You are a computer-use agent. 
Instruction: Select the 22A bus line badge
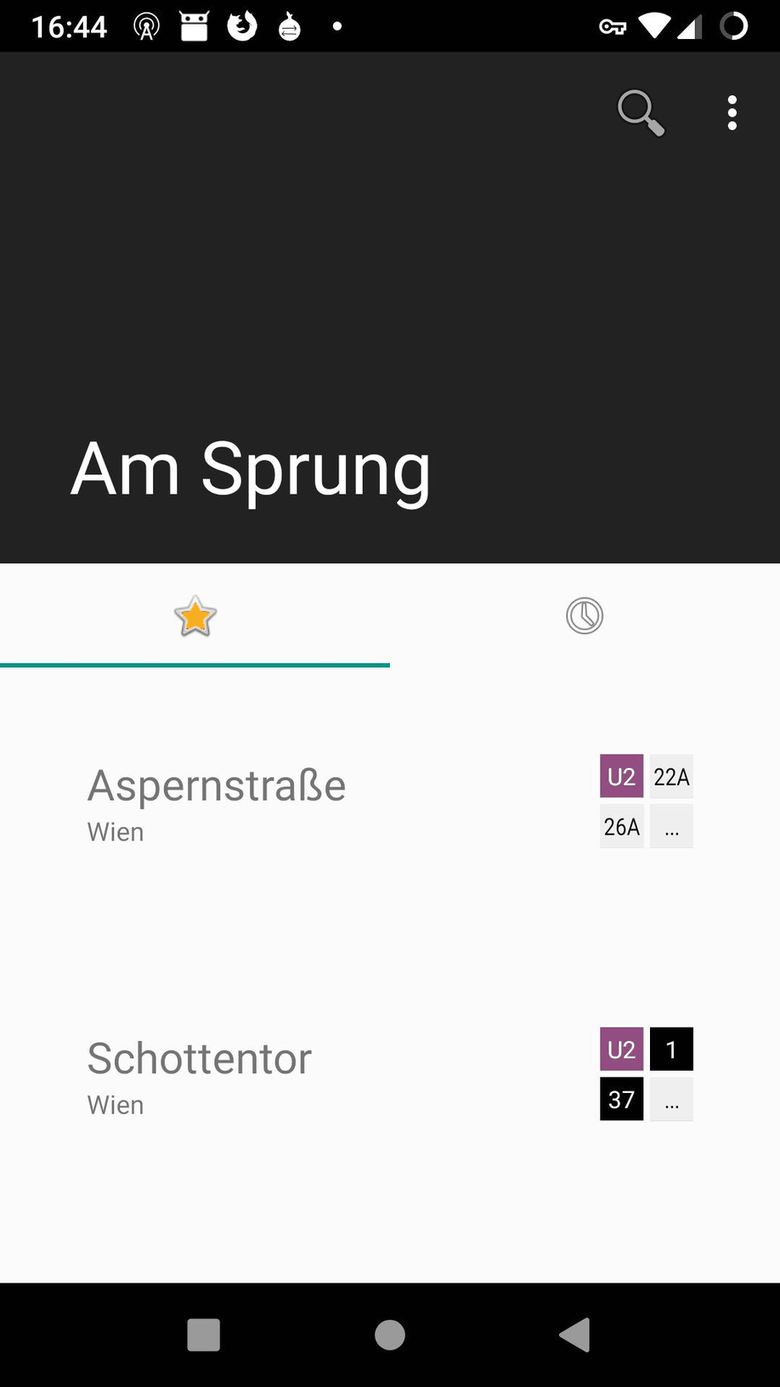pos(671,776)
